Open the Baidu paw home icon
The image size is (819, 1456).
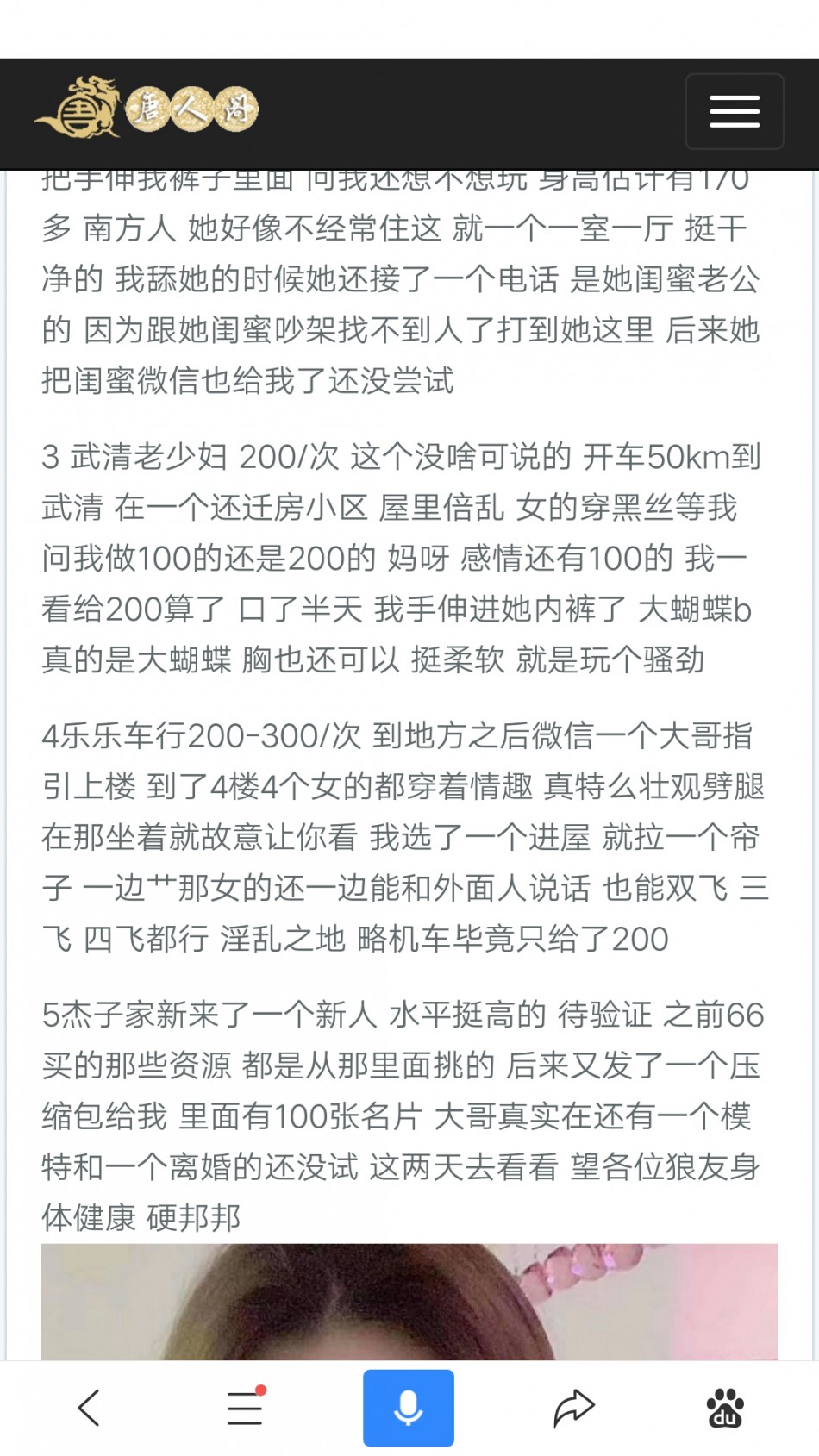[x=725, y=1408]
